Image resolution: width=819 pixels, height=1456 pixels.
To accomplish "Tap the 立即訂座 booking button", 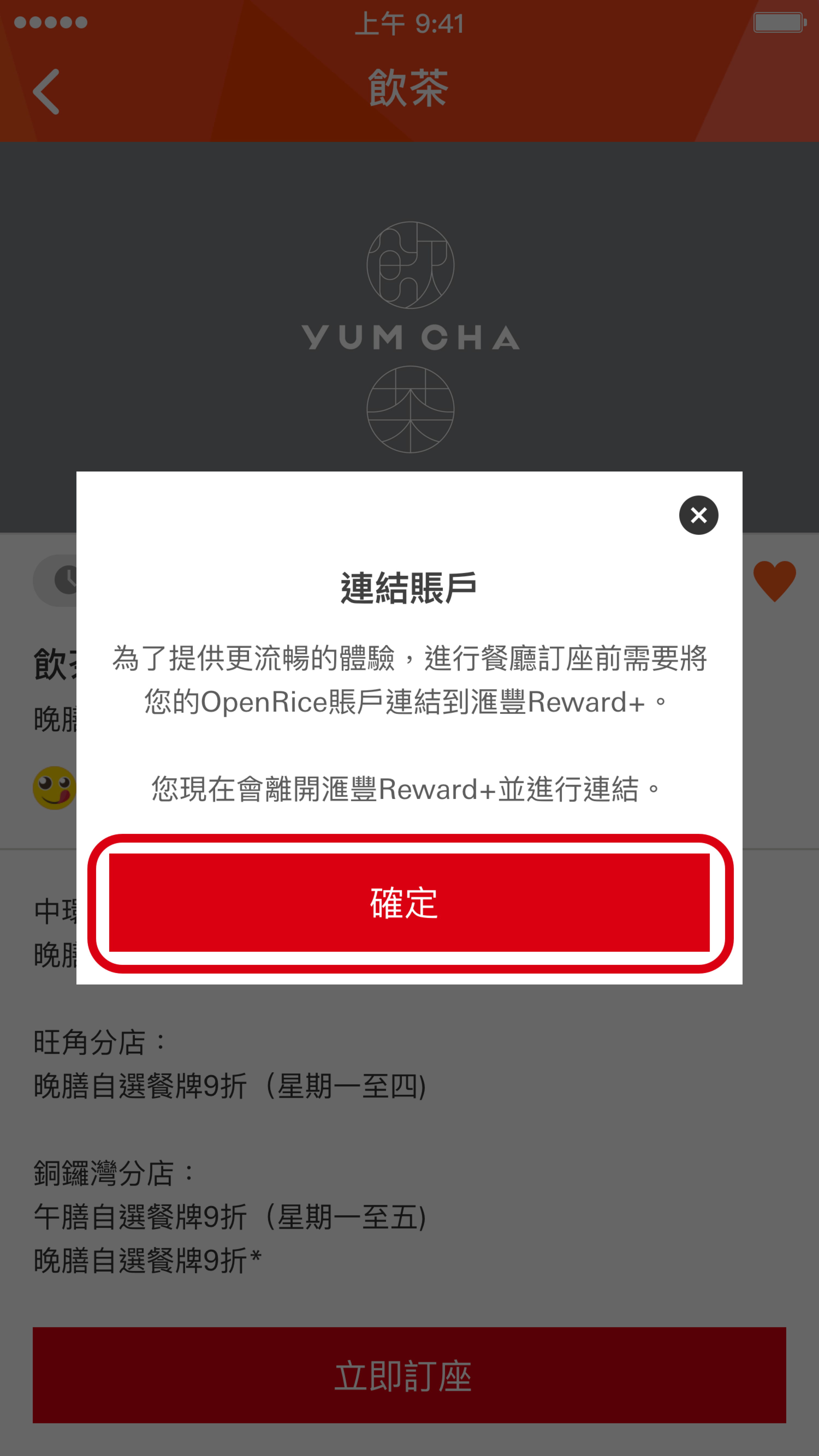I will point(409,1375).
